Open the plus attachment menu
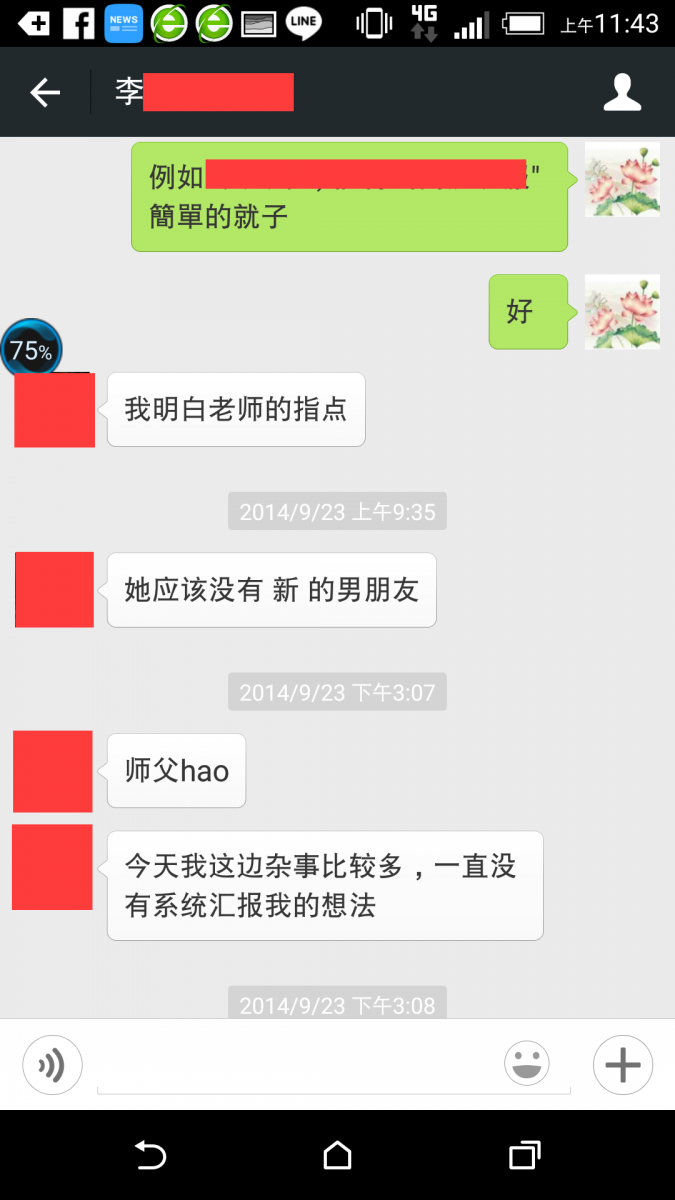The width and height of the screenshot is (675, 1200). [x=622, y=1065]
